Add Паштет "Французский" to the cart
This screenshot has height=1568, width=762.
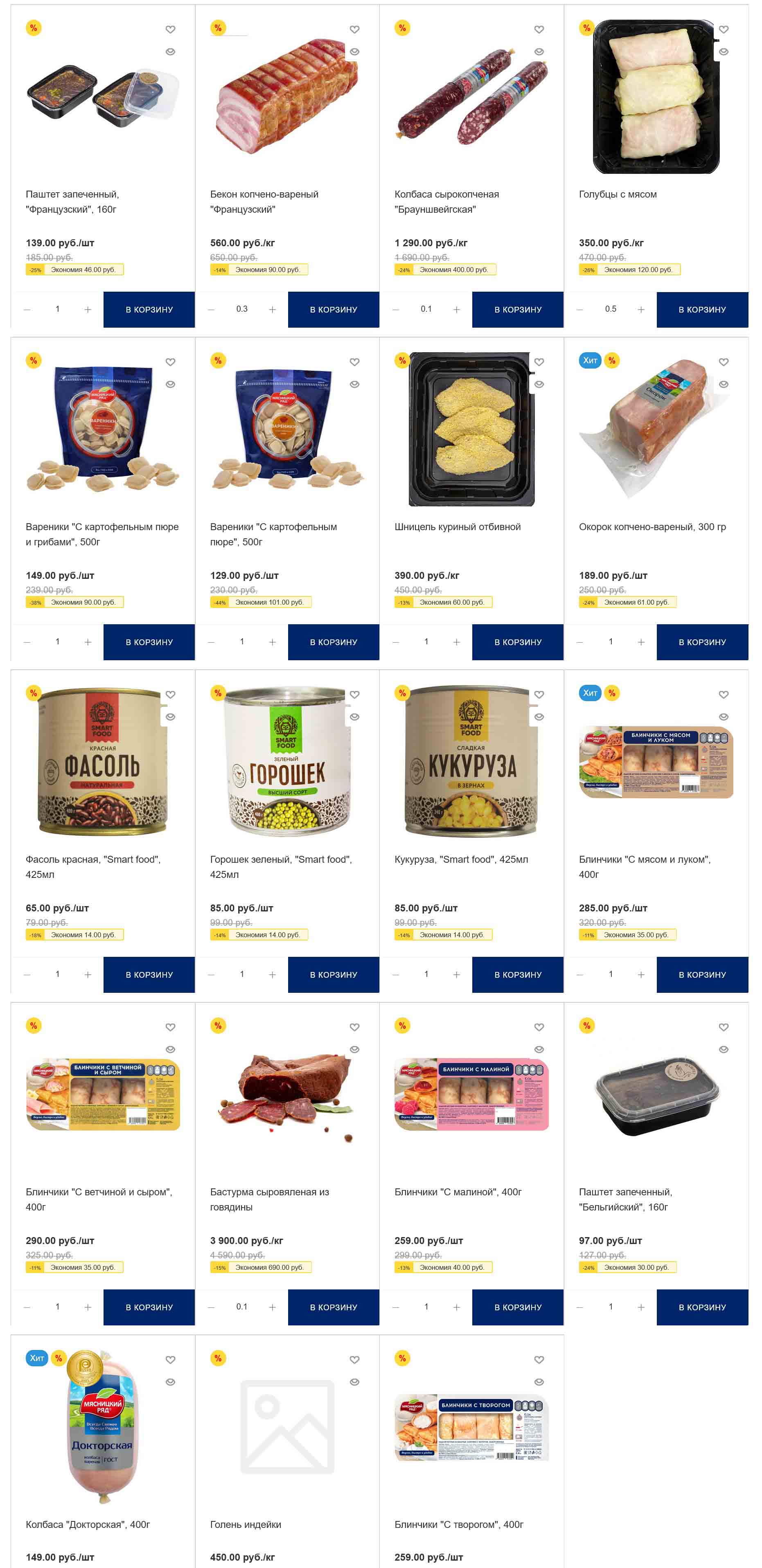click(149, 309)
